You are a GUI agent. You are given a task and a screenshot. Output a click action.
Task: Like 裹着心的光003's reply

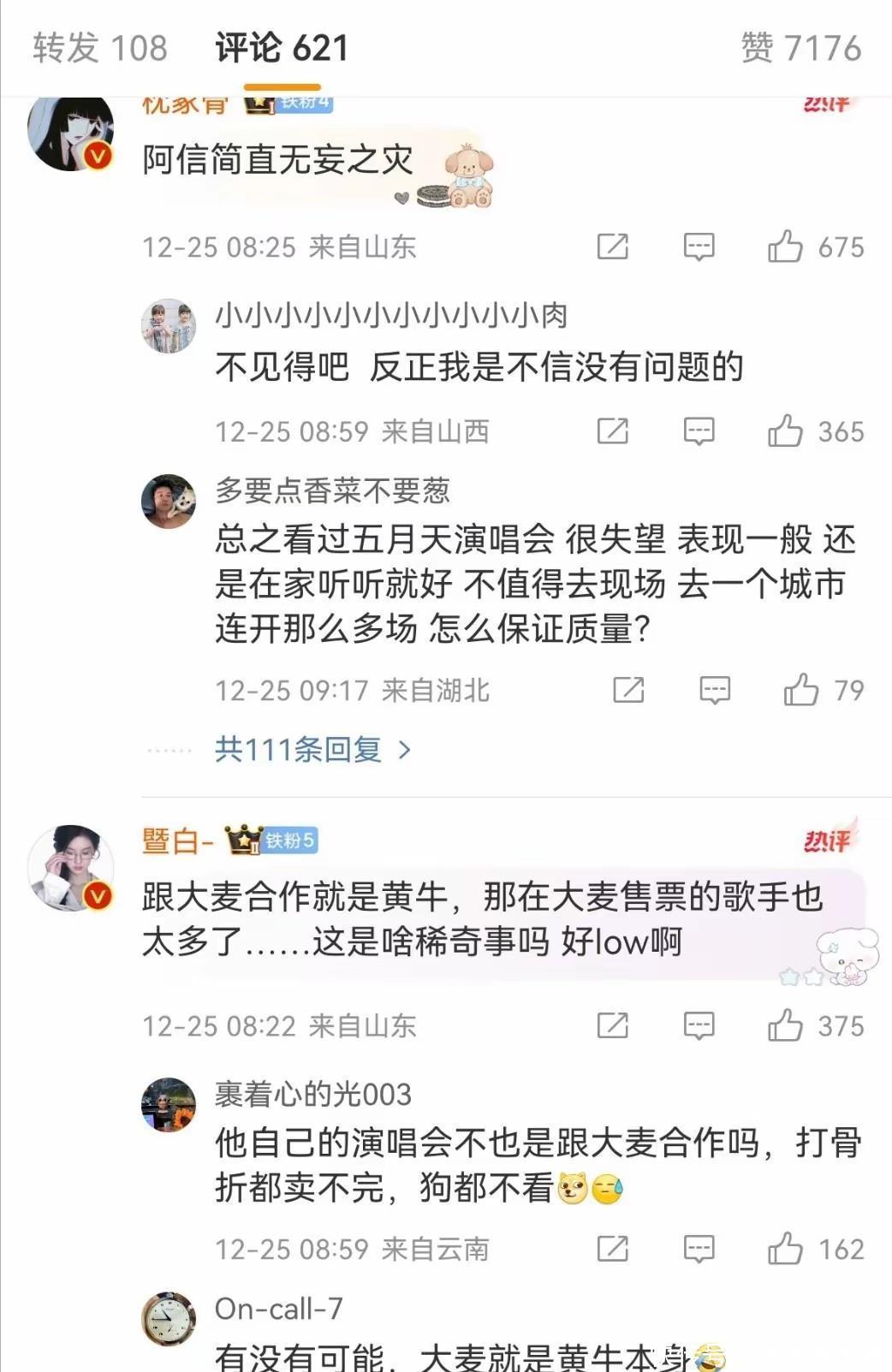[x=785, y=1250]
